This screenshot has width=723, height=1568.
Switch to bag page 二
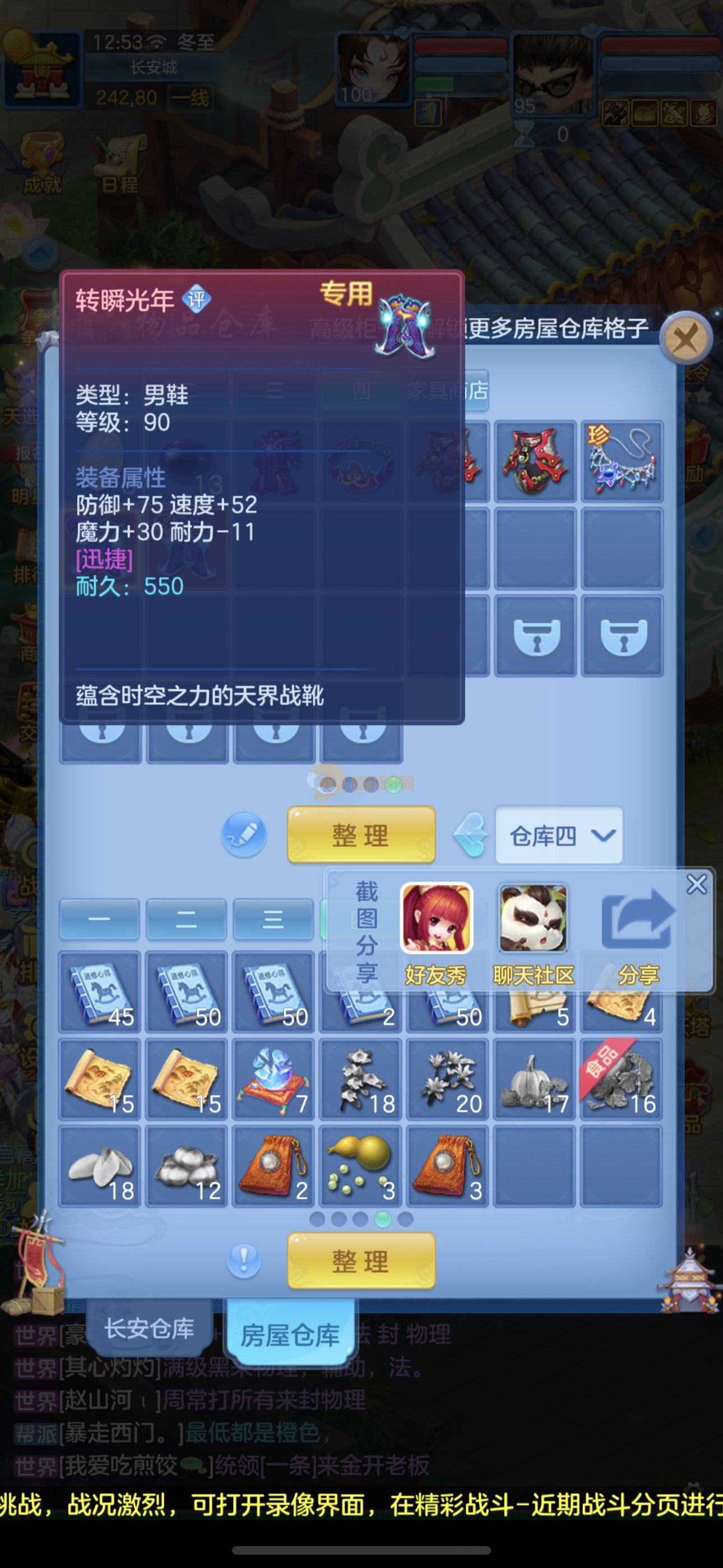click(x=186, y=919)
